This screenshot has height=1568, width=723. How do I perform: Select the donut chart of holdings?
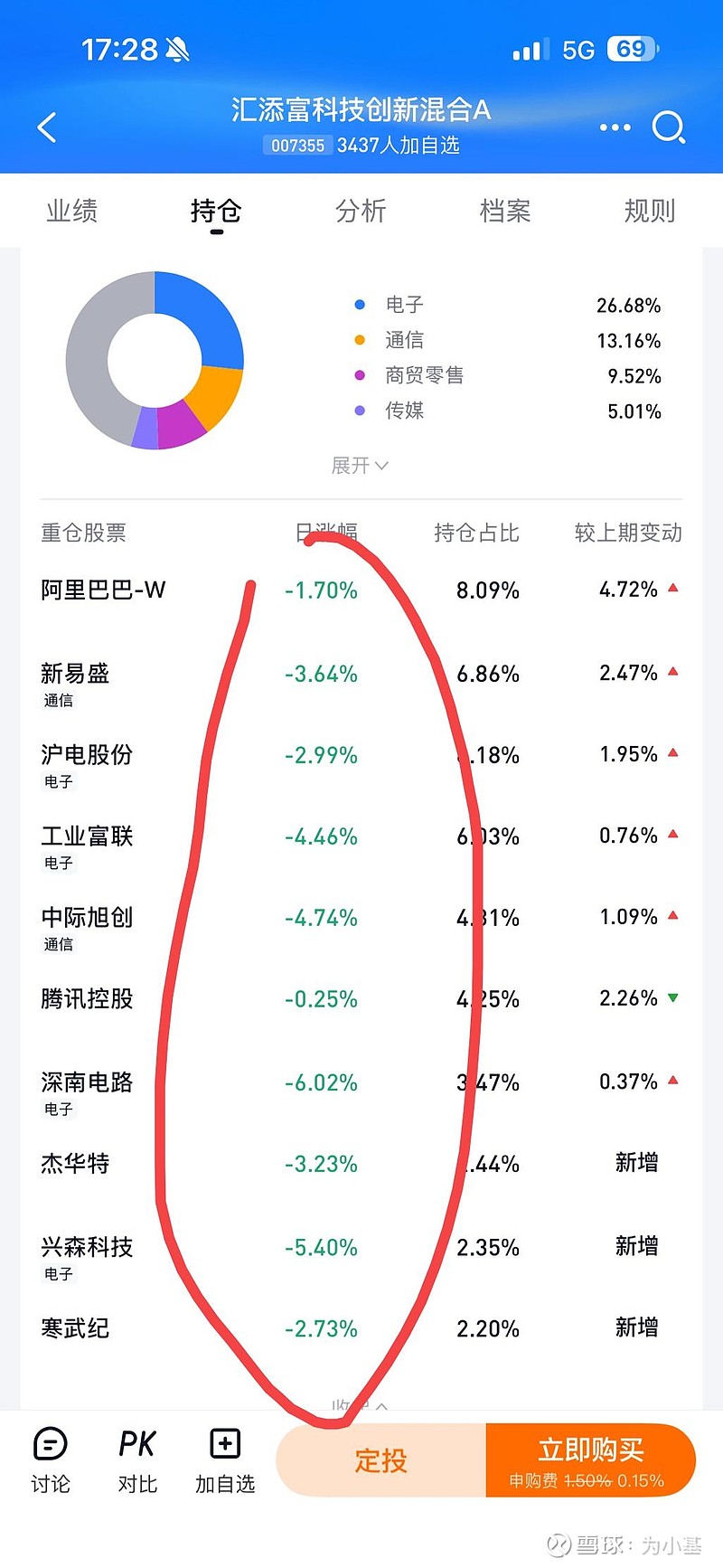(155, 361)
